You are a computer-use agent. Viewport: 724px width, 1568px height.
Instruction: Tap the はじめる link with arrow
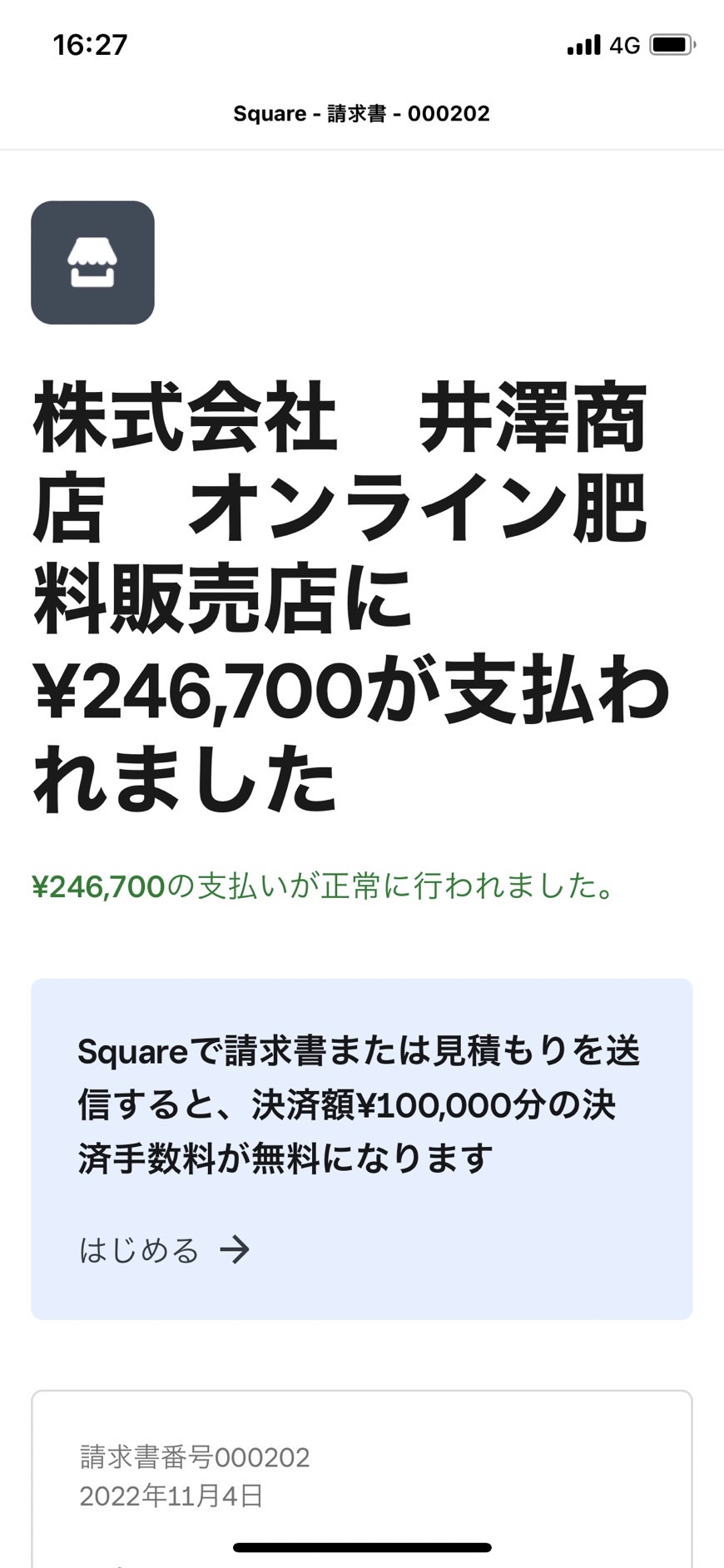(x=165, y=1250)
